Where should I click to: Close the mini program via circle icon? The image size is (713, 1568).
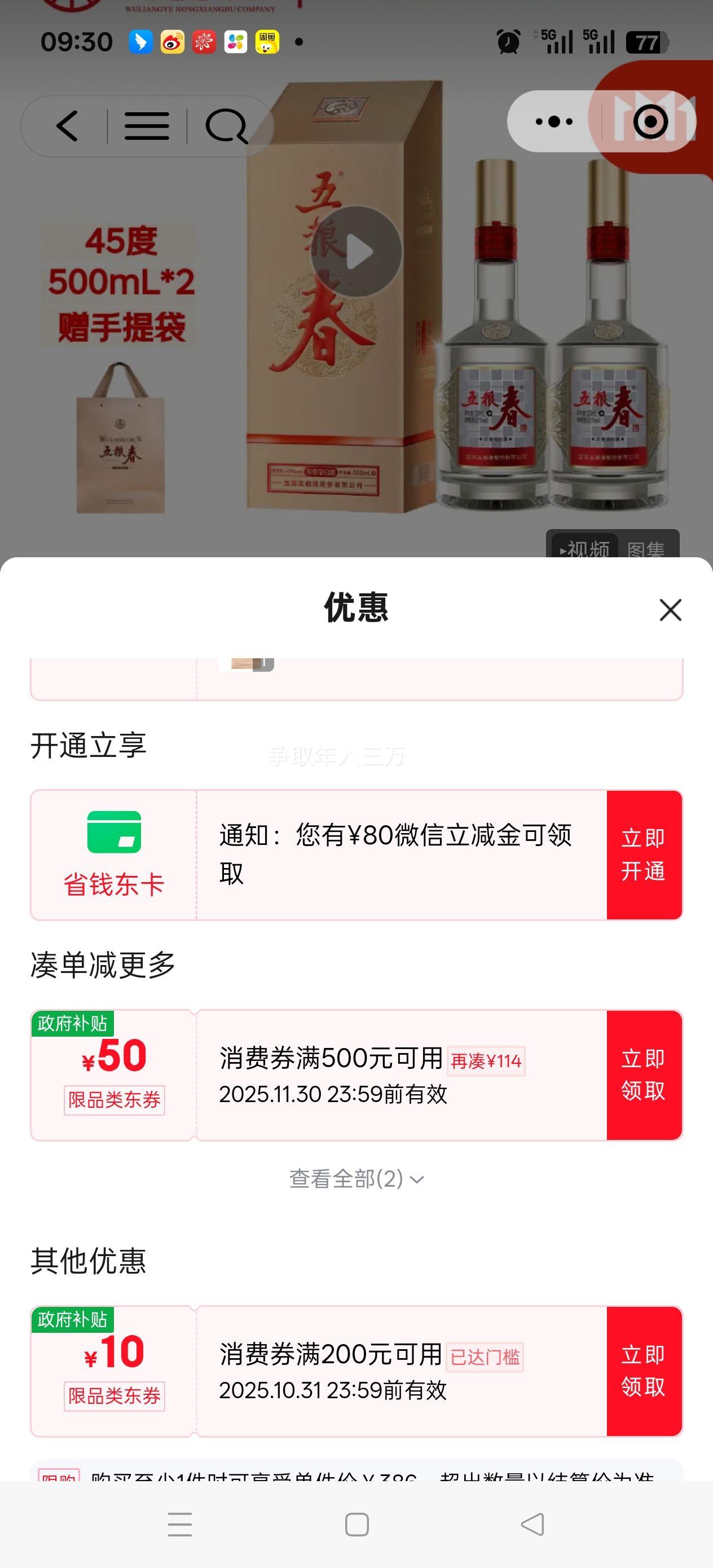(x=650, y=122)
